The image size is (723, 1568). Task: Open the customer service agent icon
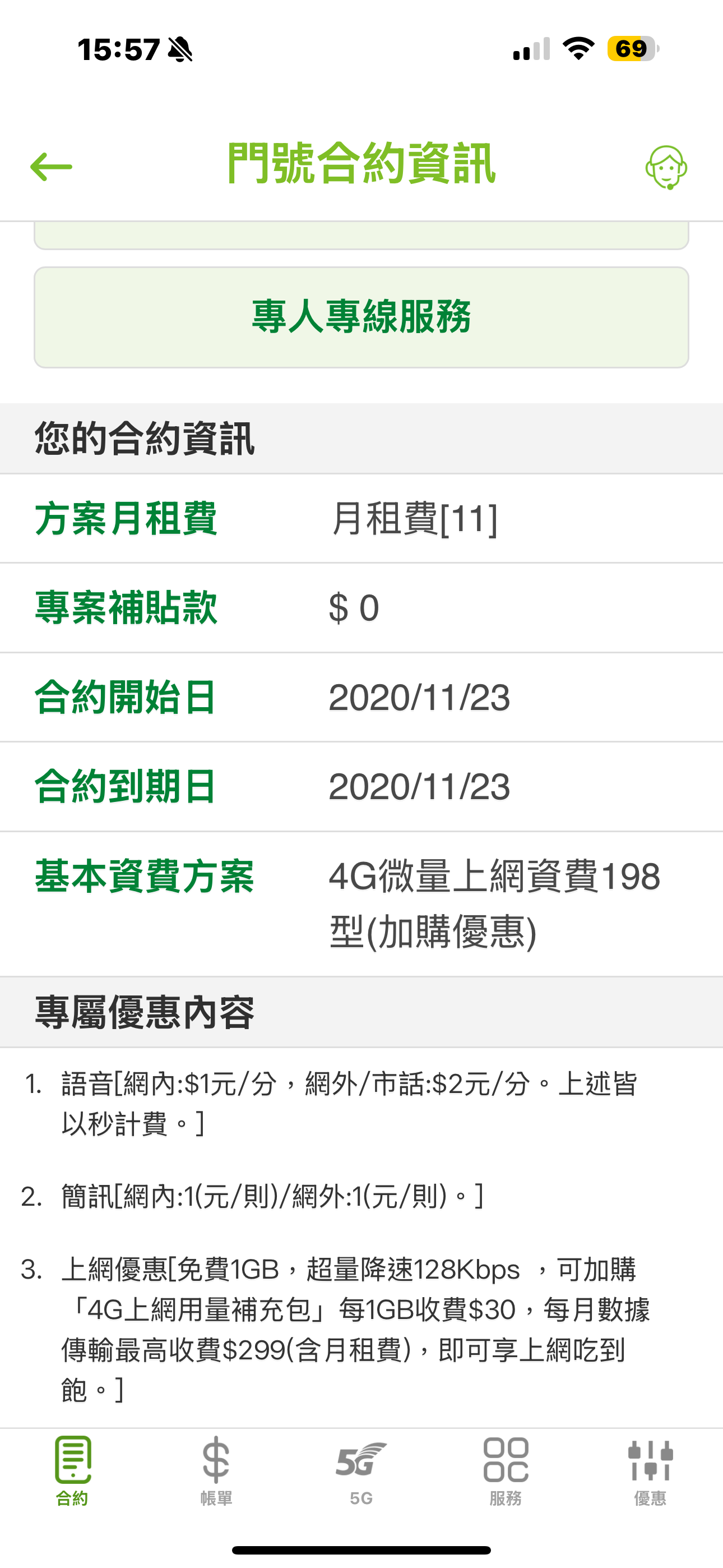[x=666, y=167]
